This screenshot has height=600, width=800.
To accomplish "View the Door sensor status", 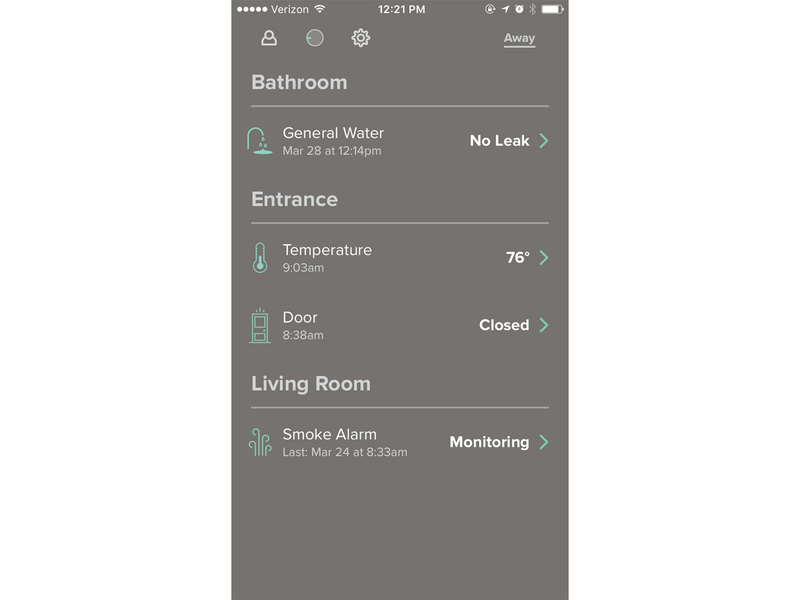I will click(x=399, y=325).
